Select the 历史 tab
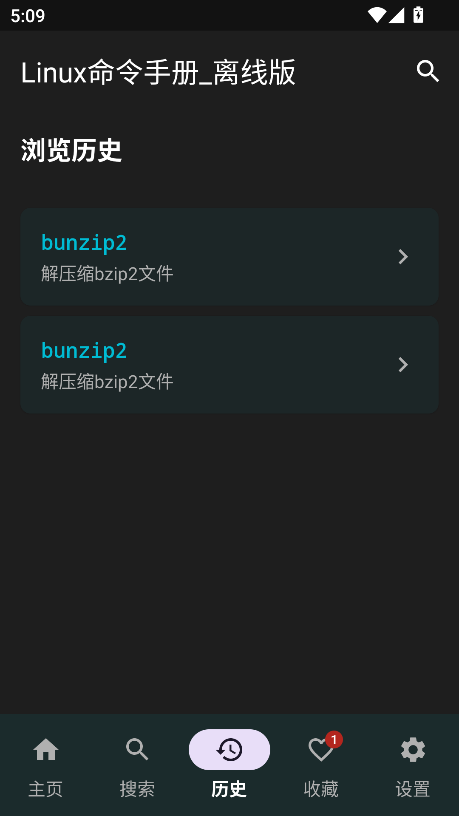The image size is (459, 816). point(230,765)
